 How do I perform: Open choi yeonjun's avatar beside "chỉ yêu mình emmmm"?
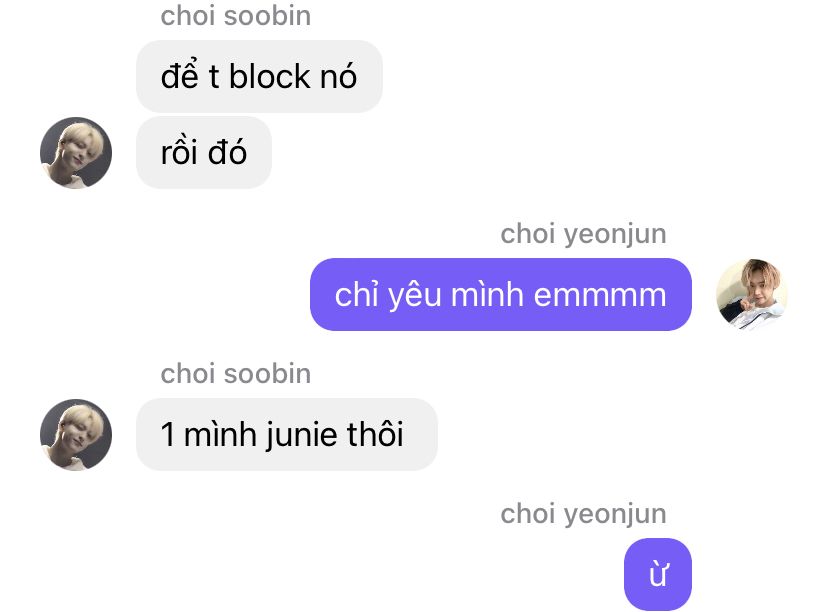[752, 294]
